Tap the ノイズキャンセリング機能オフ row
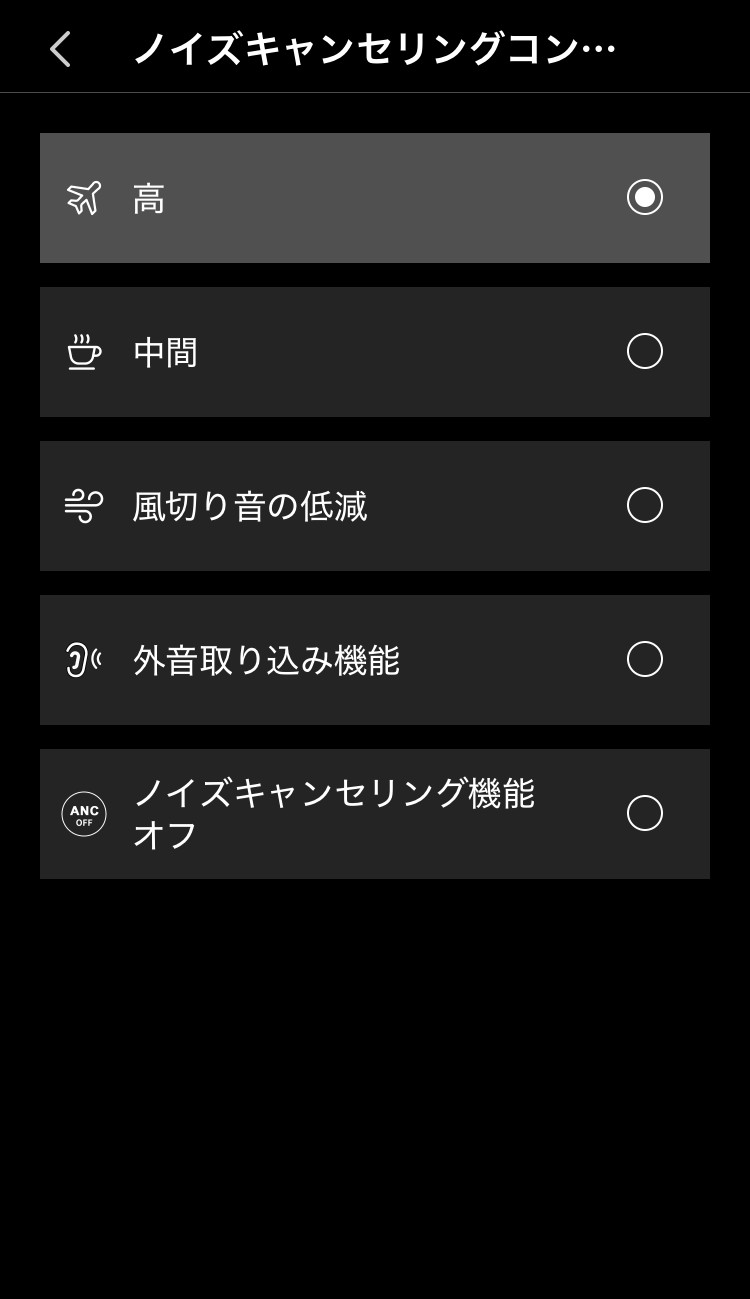750x1299 pixels. tap(375, 813)
